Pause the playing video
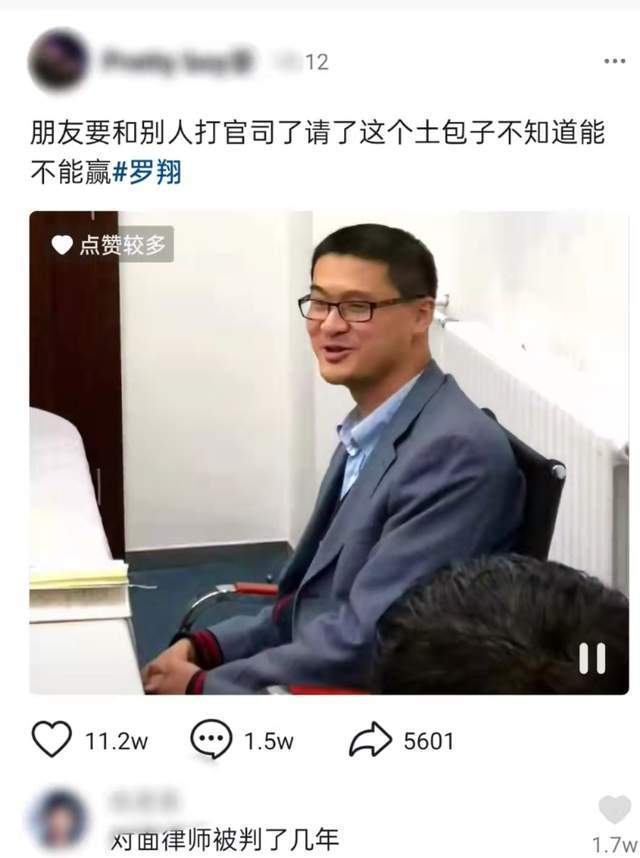 592,657
